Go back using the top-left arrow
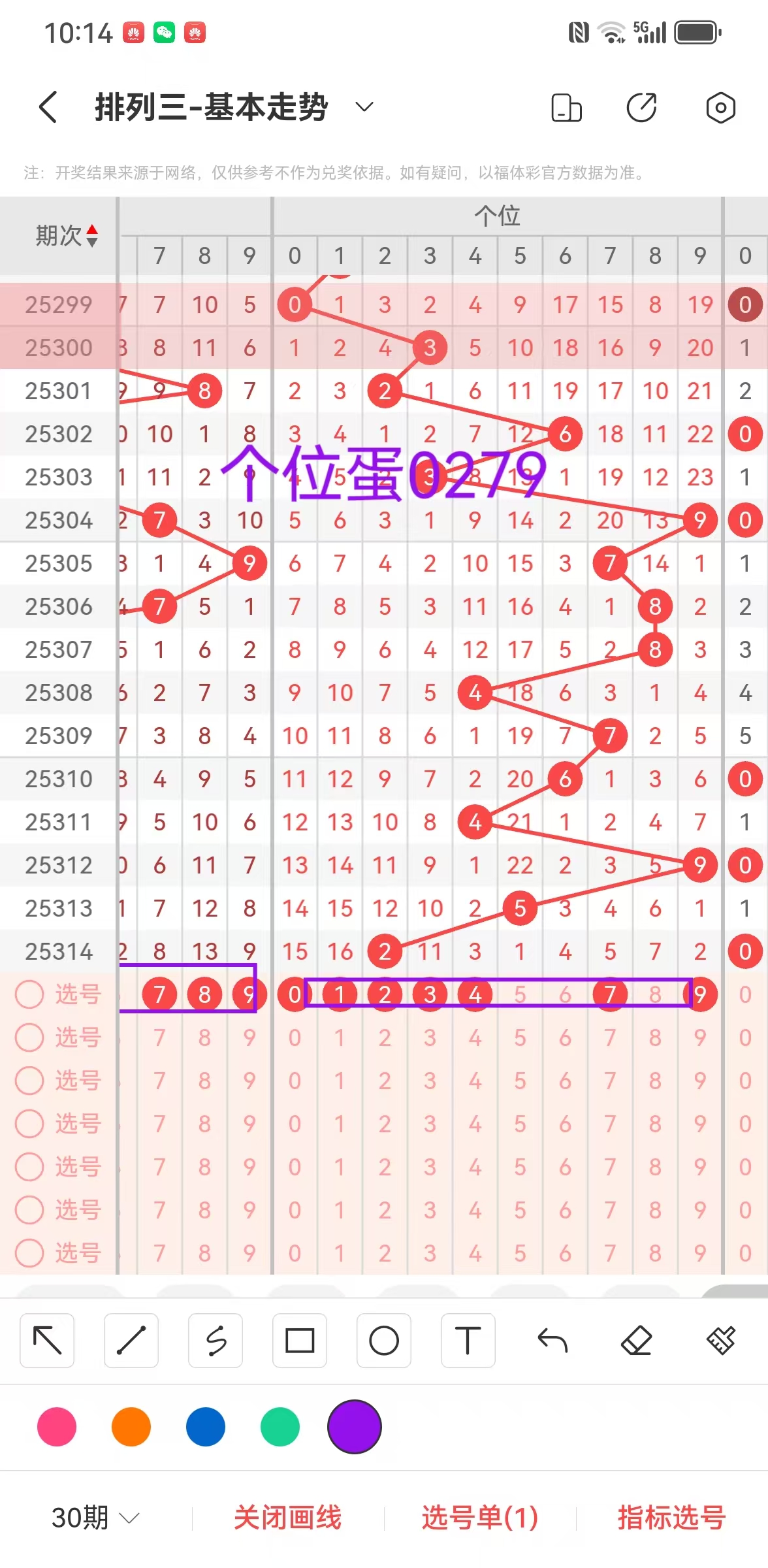This screenshot has width=768, height=1568. click(48, 107)
